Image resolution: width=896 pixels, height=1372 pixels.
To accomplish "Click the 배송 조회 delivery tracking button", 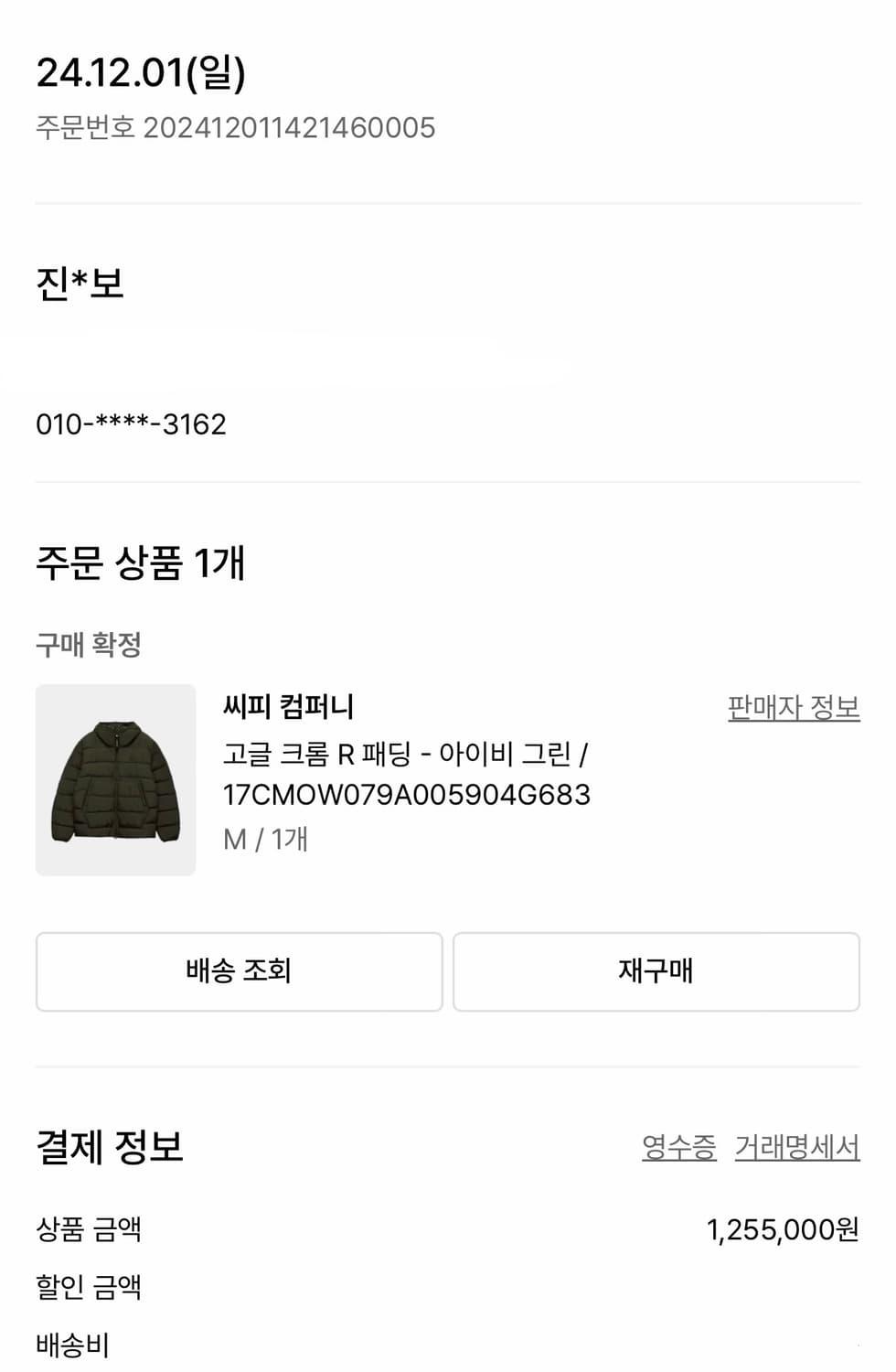I will pyautogui.click(x=238, y=971).
